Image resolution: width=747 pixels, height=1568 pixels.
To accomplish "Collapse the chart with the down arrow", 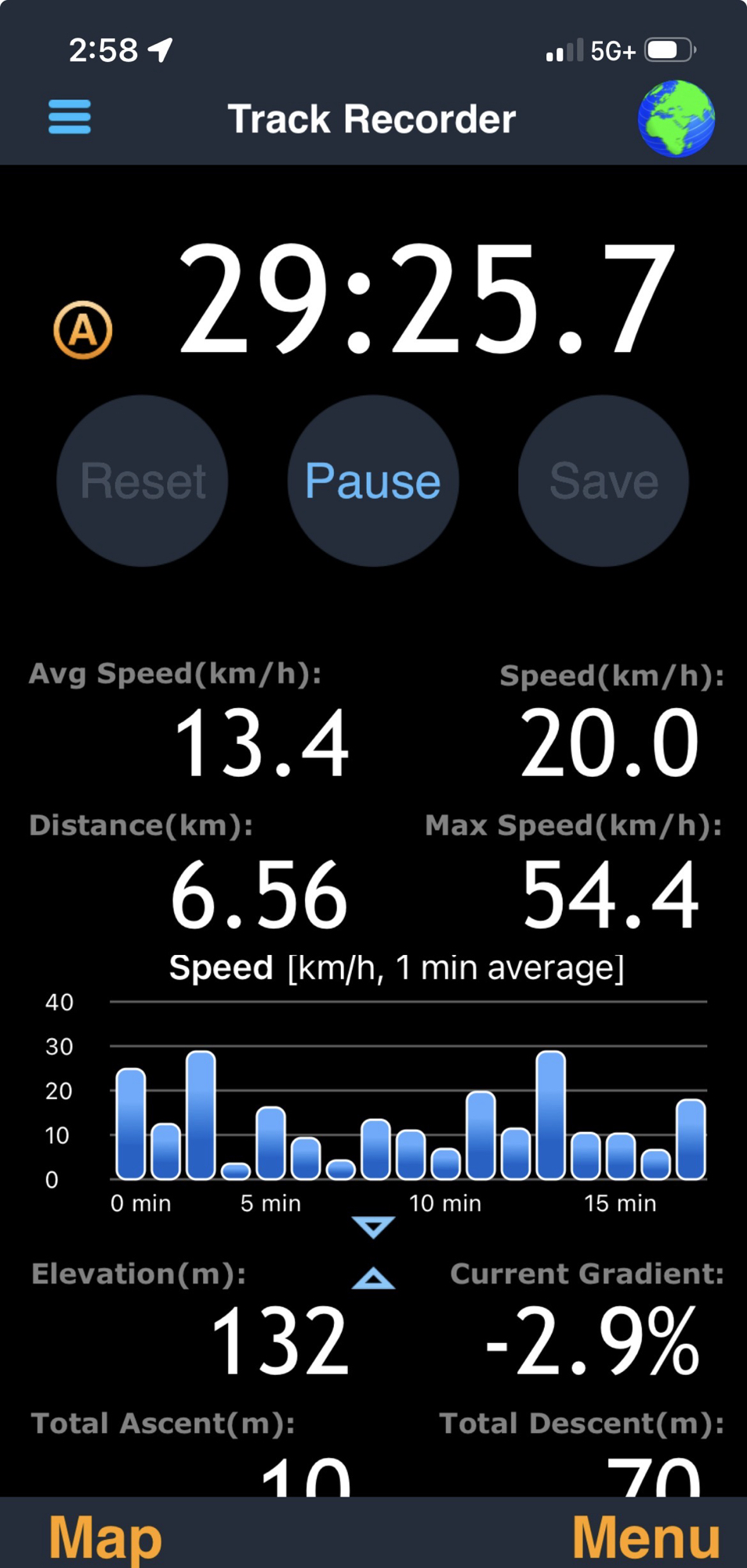I will pos(373,1227).
